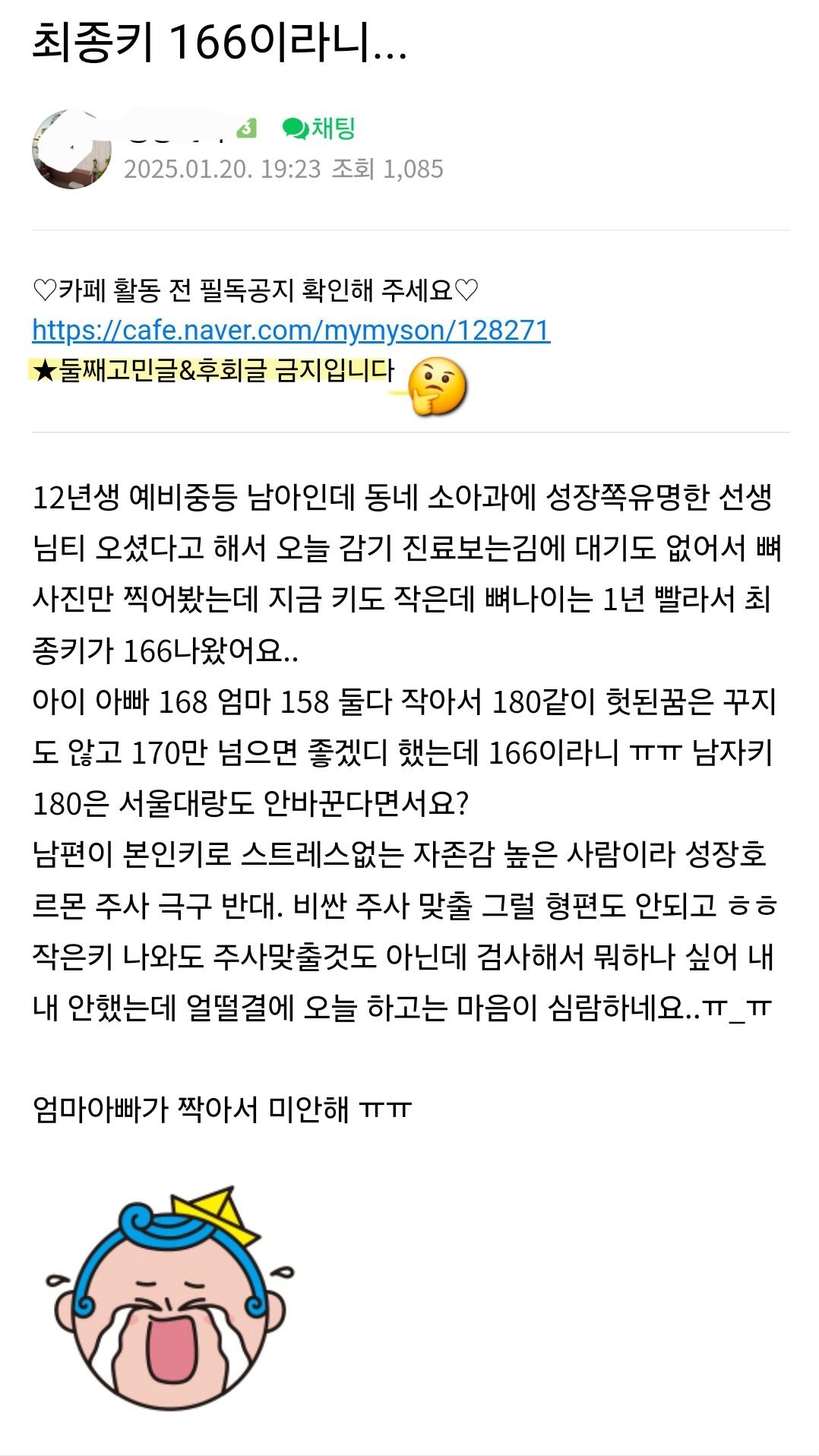819x1456 pixels.
Task: Open the post author's profile picture
Action: [x=71, y=150]
